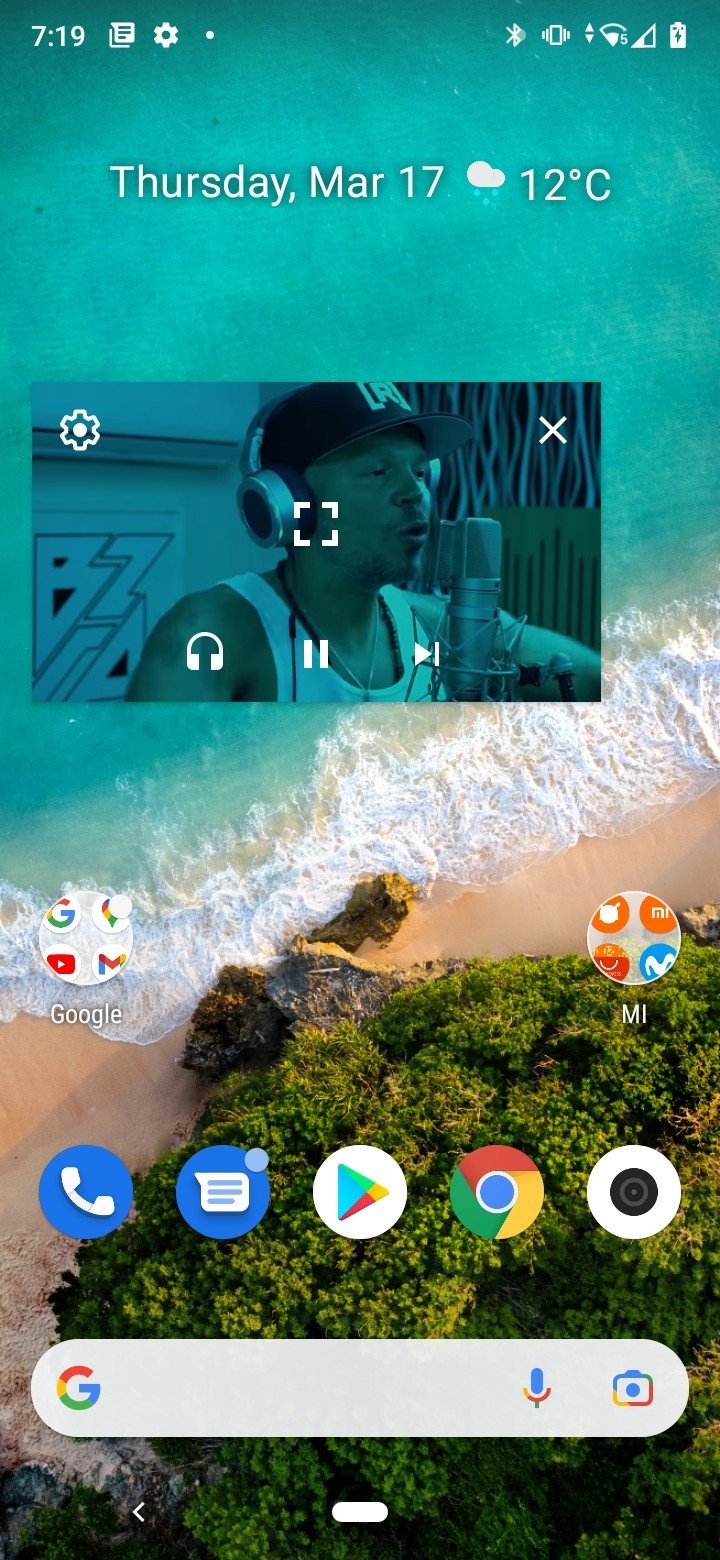Viewport: 720px width, 1560px height.
Task: Launch the Play Store
Action: point(360,1192)
